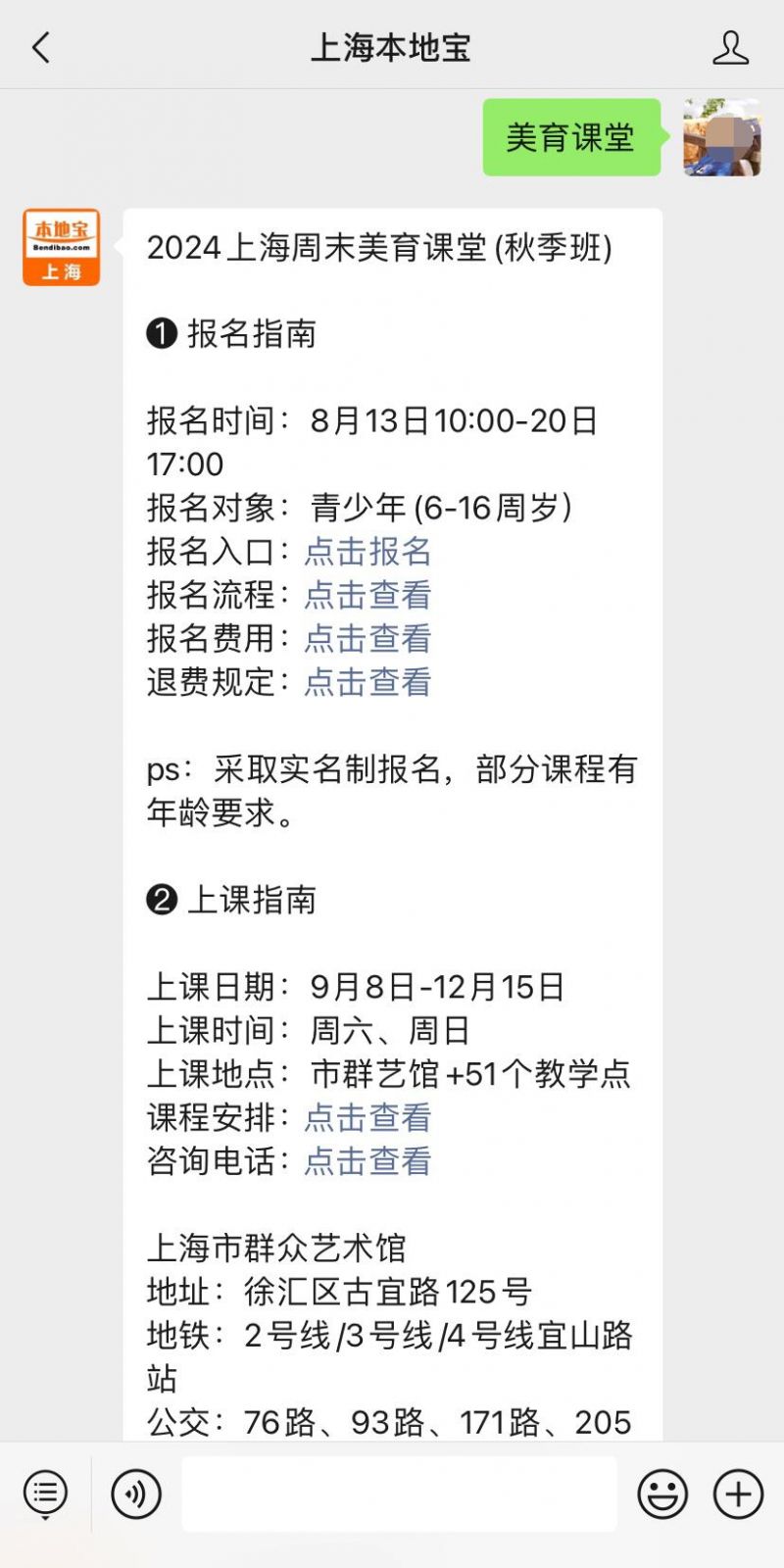Tap the 本地宝 上海 account avatar

click(x=62, y=247)
